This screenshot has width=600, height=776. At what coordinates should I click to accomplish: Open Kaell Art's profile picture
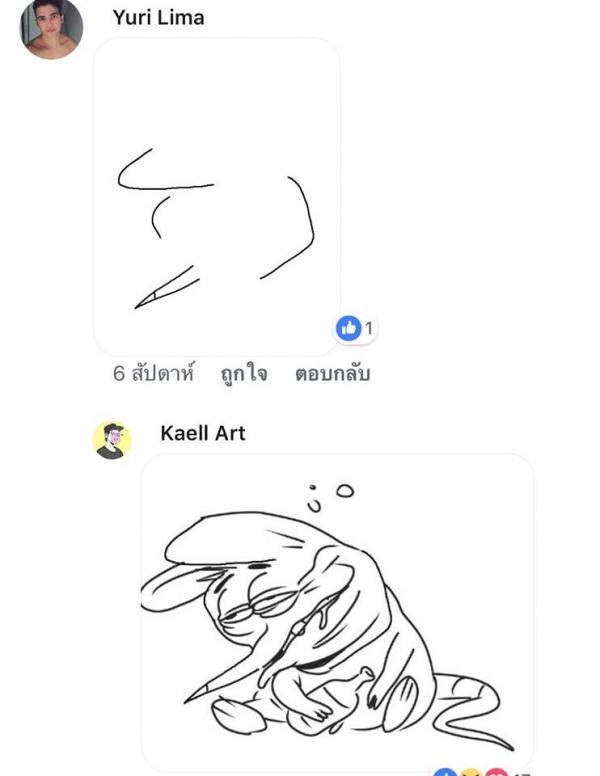pyautogui.click(x=112, y=440)
